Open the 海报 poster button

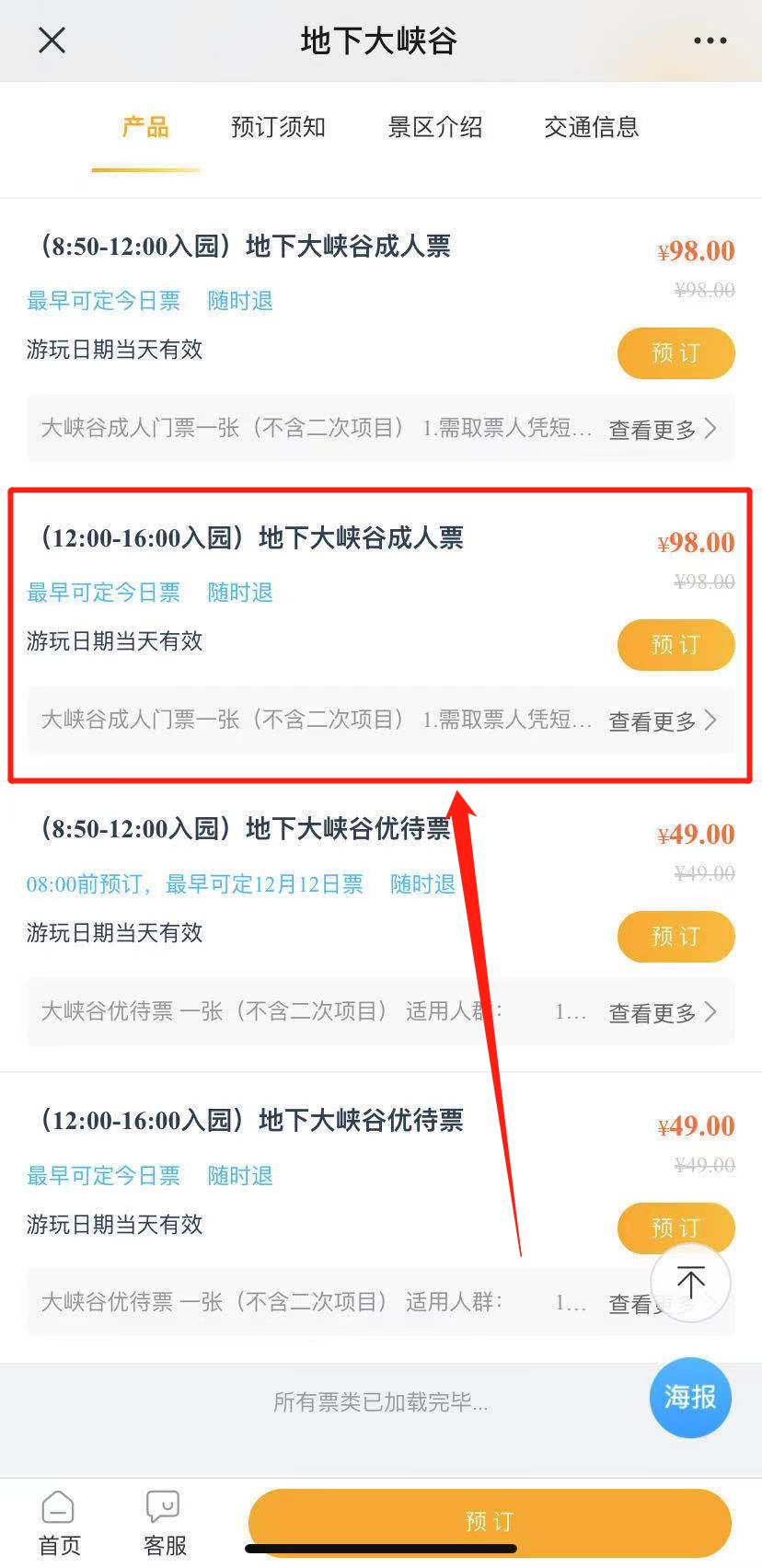point(690,1397)
